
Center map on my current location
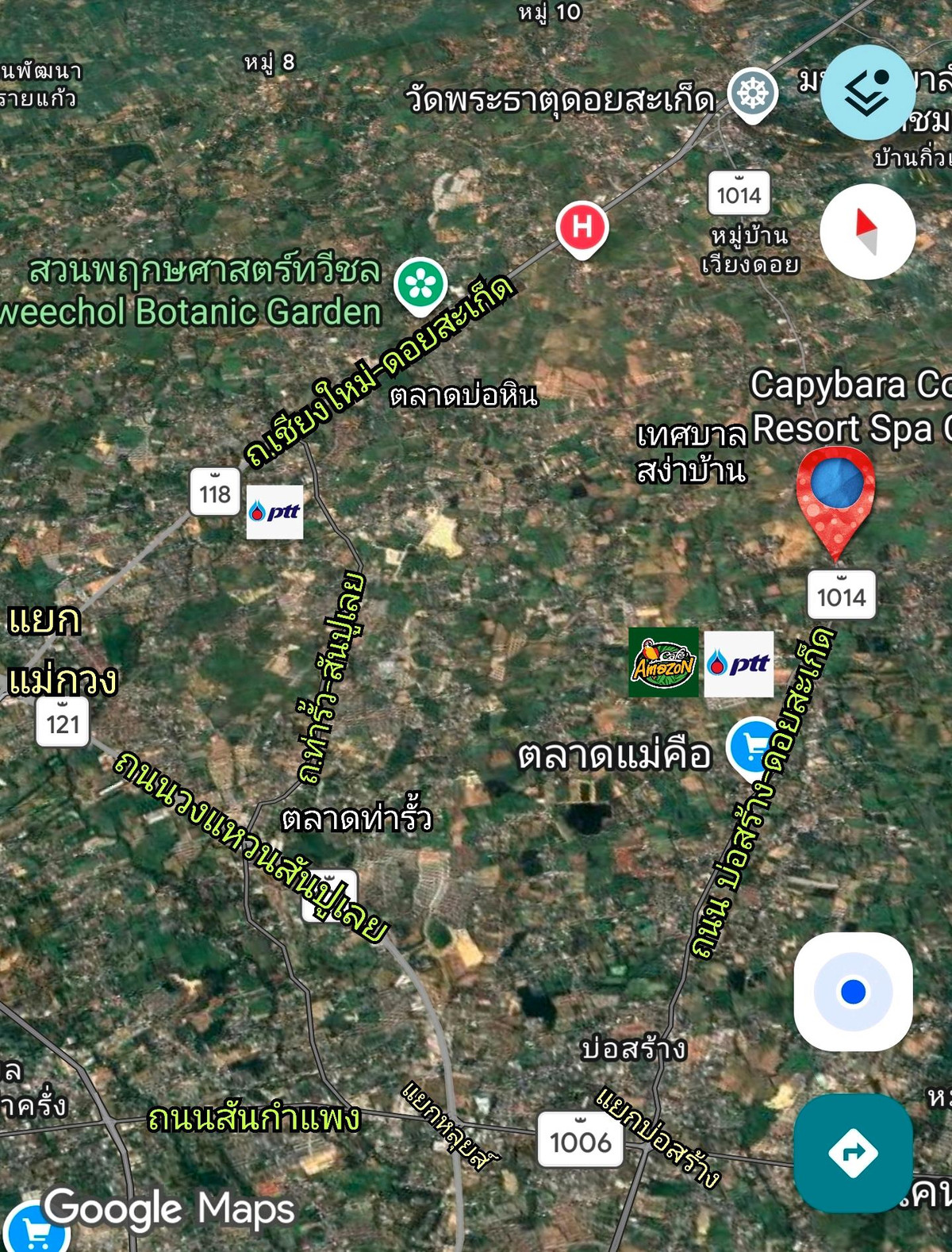coord(853,992)
